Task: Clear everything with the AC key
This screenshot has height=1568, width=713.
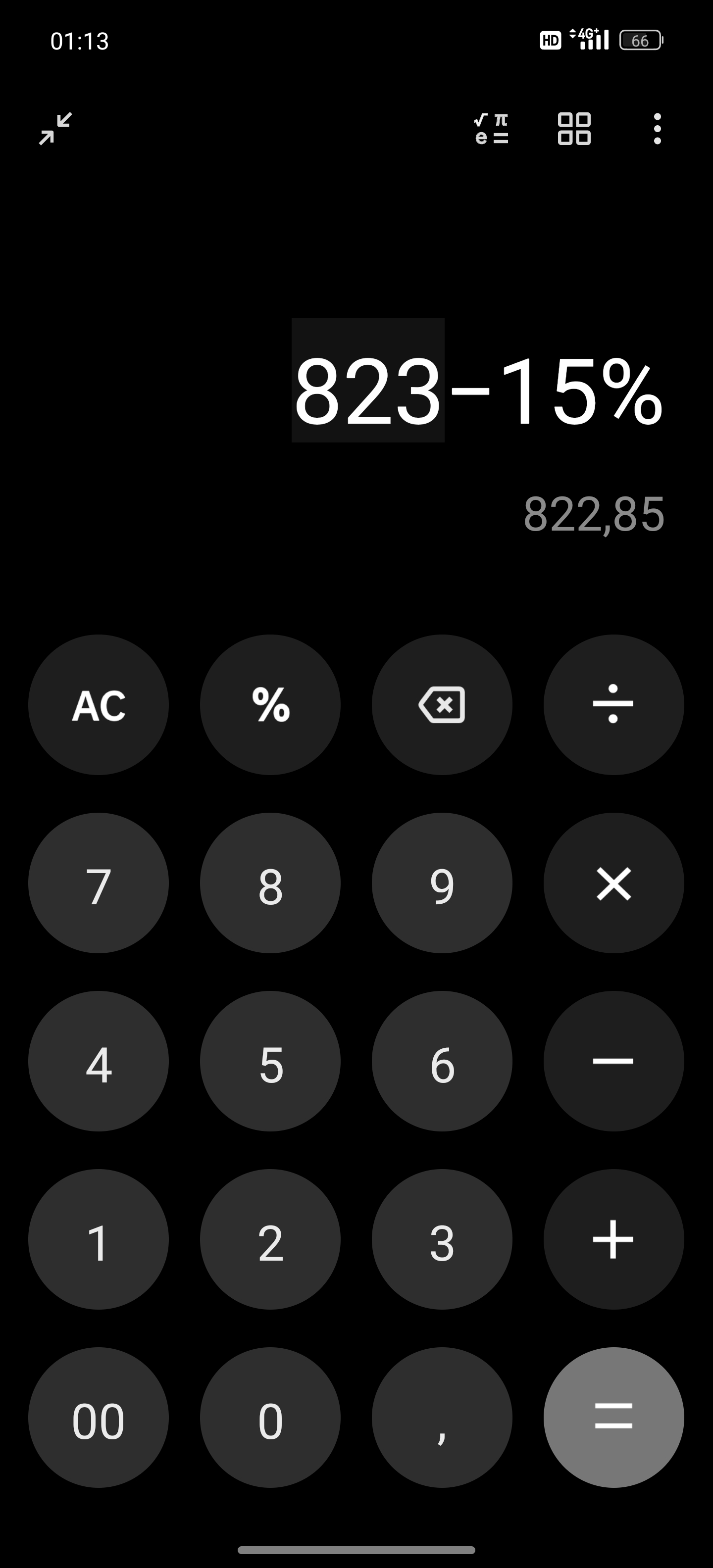Action: pos(99,705)
